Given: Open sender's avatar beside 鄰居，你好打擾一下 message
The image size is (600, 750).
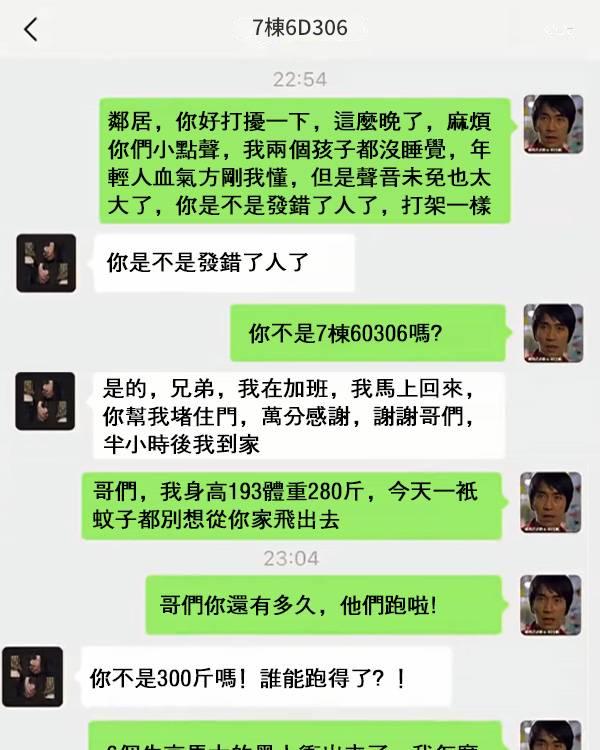Looking at the screenshot, I should (x=553, y=125).
